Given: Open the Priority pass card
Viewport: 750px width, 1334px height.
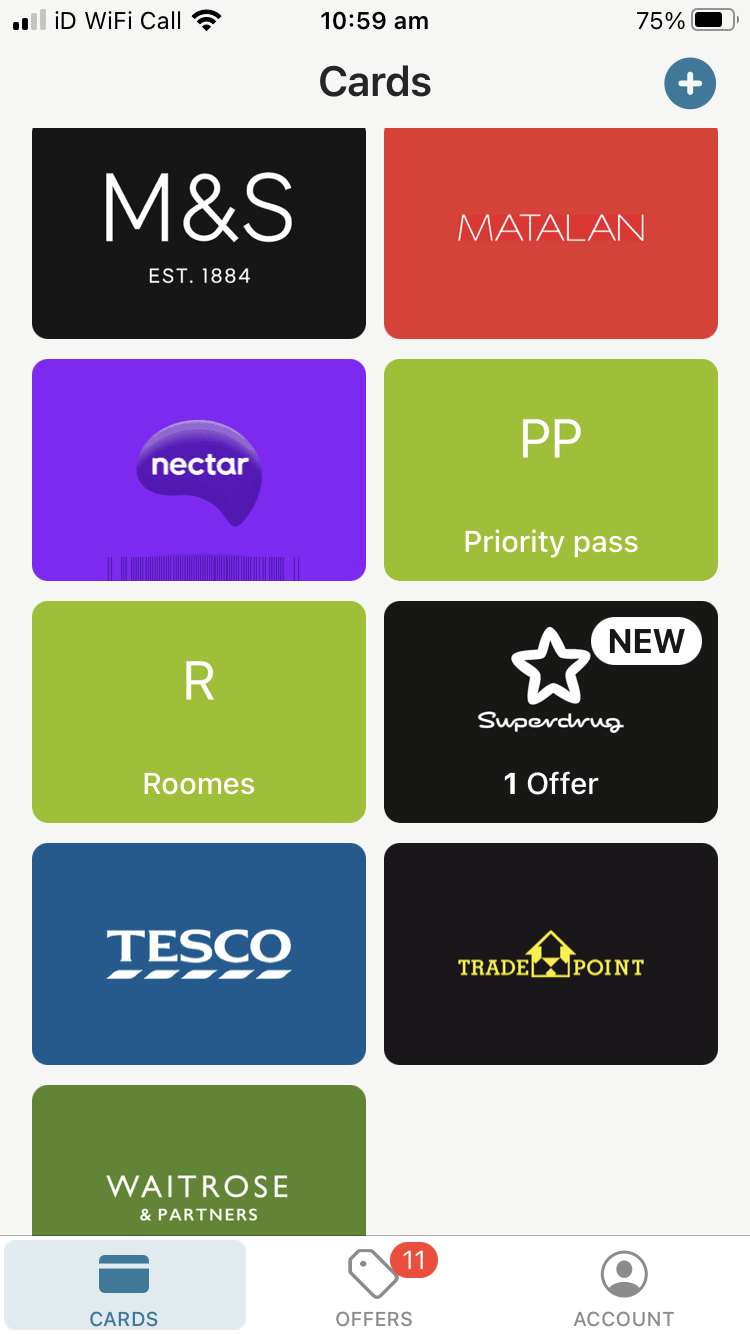Looking at the screenshot, I should tap(551, 470).
